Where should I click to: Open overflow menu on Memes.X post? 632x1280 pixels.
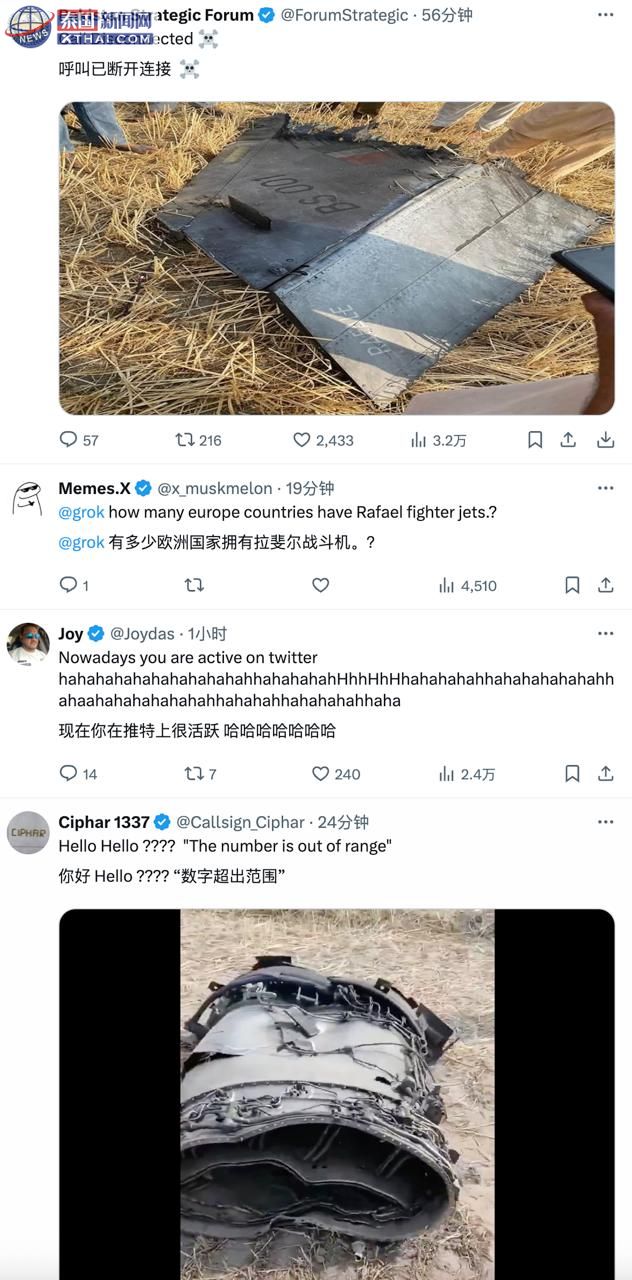[605, 488]
